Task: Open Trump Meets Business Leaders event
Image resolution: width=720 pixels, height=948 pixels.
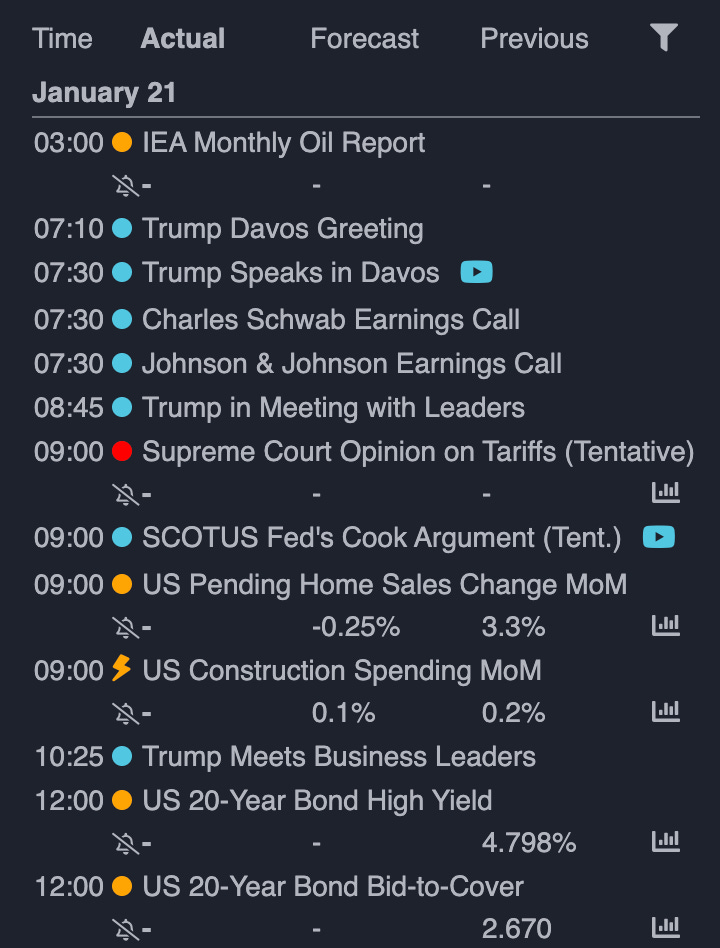Action: tap(338, 757)
